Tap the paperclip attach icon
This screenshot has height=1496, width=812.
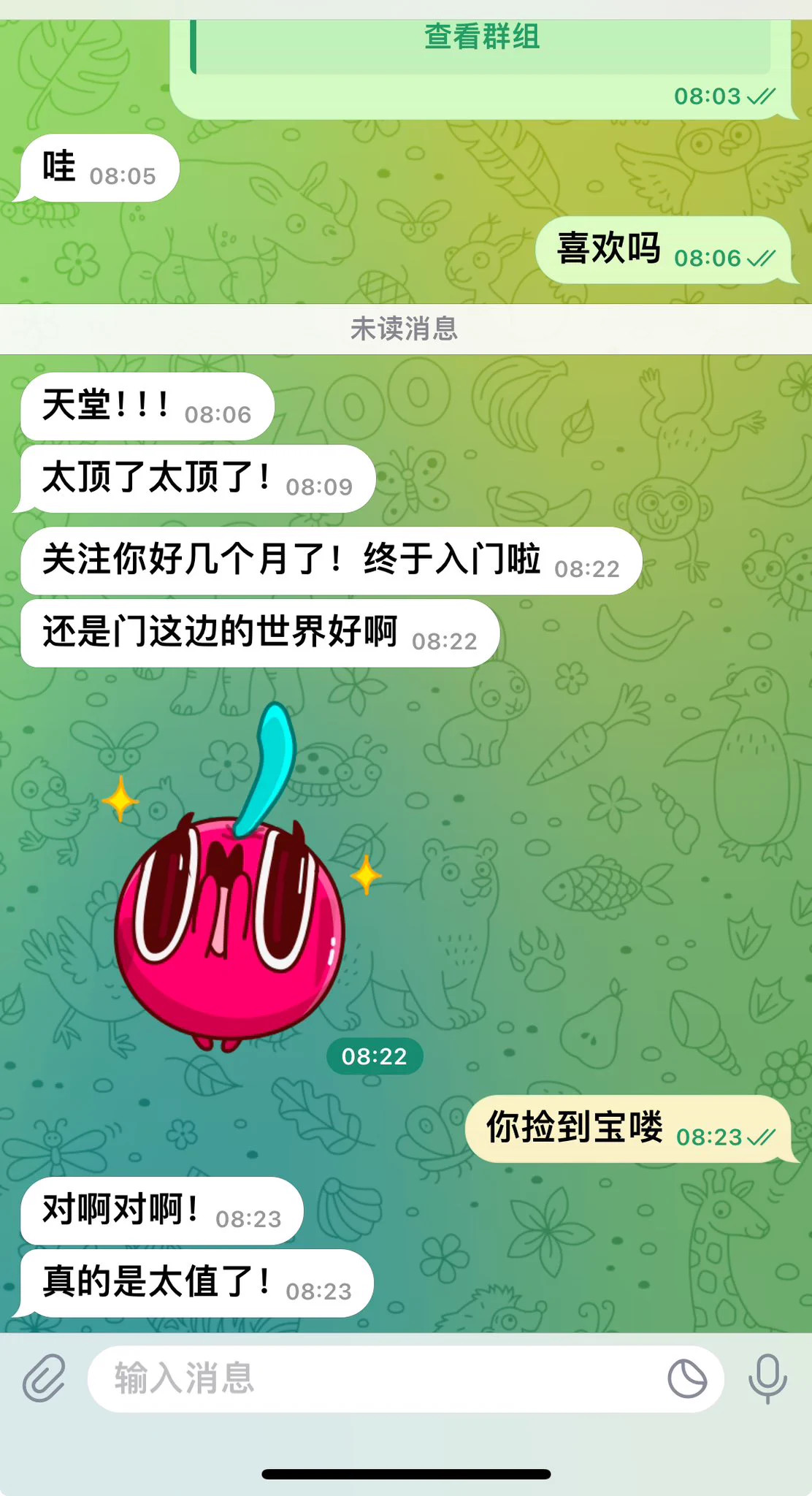coord(44,1378)
